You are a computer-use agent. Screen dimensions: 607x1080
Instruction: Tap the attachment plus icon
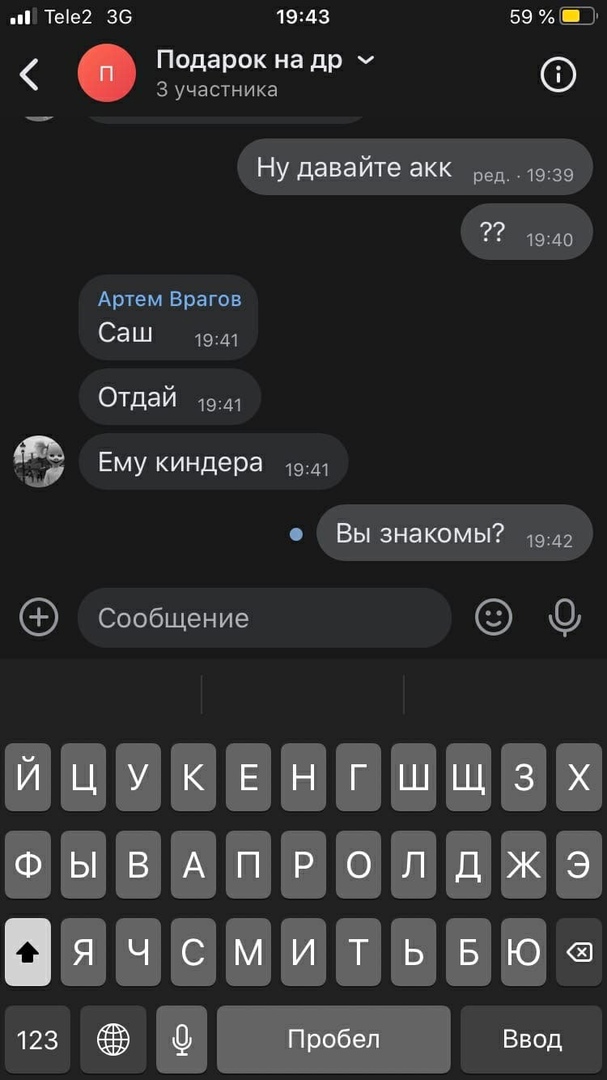[x=39, y=617]
